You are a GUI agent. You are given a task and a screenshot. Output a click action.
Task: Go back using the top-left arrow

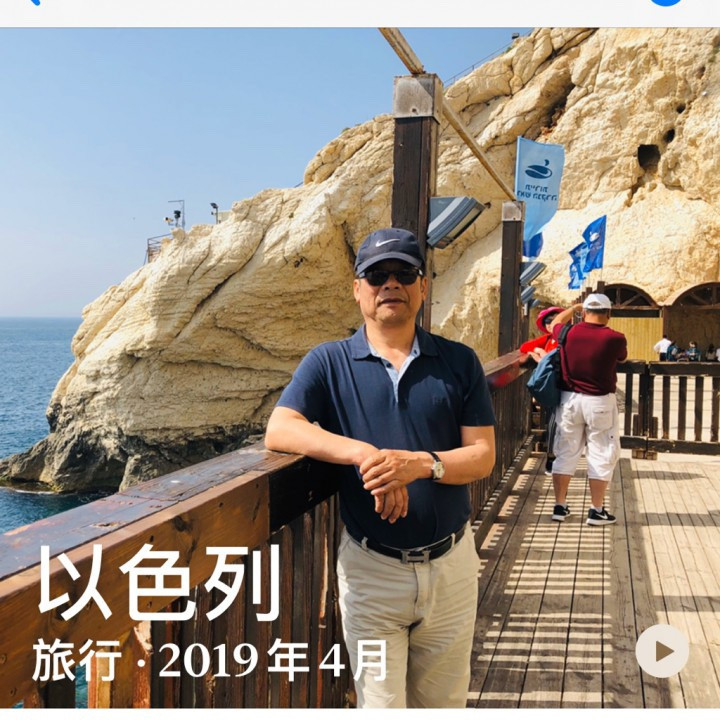(30, 3)
